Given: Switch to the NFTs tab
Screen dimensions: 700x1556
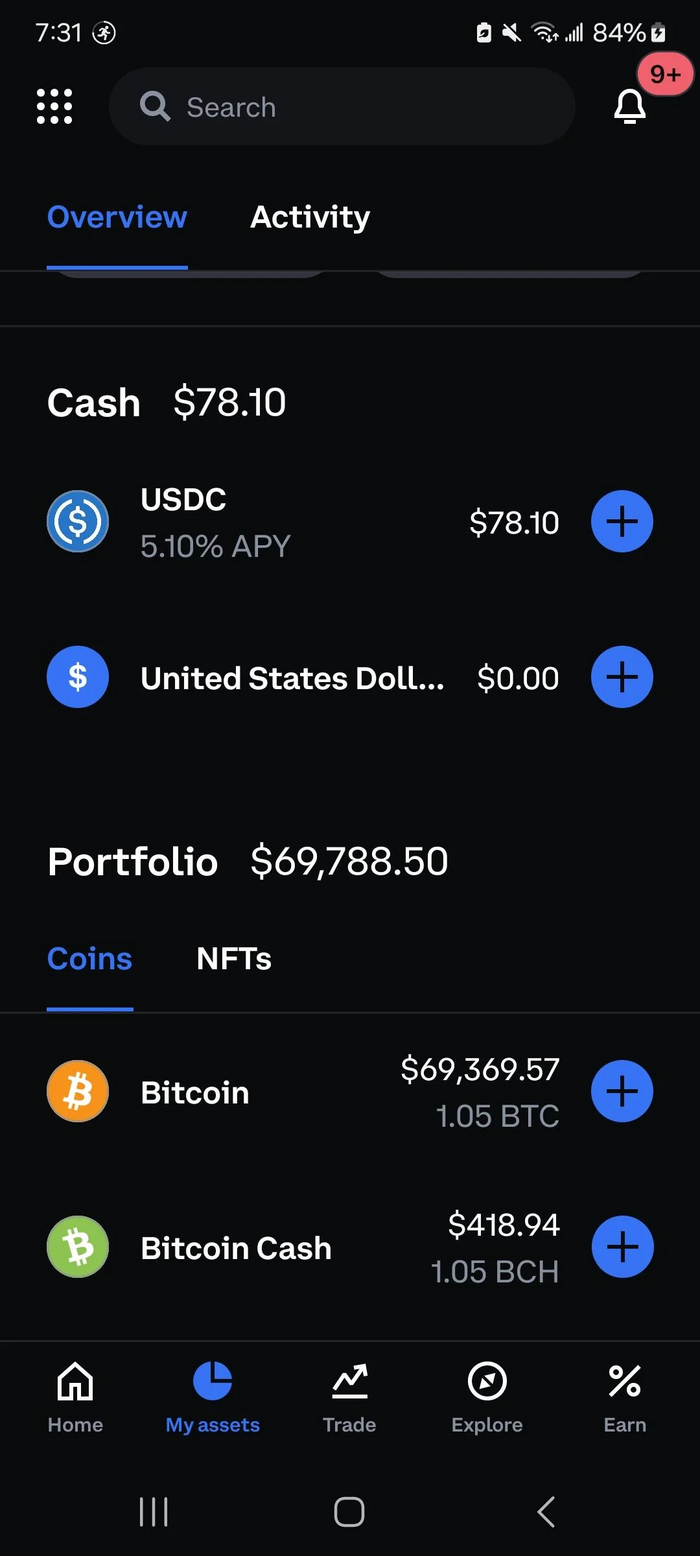Looking at the screenshot, I should coord(234,959).
